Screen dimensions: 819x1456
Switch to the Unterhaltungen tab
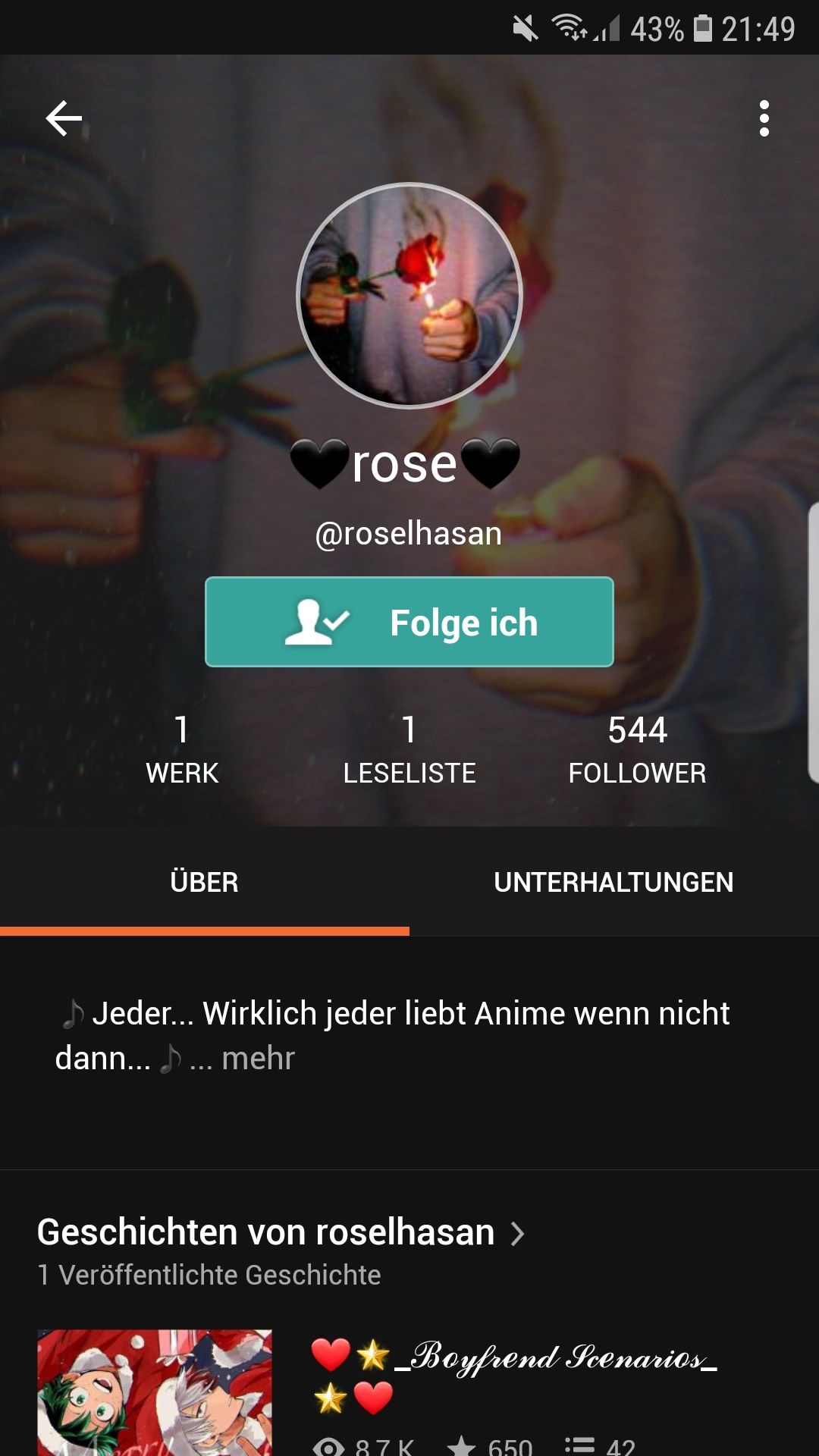[x=613, y=882]
